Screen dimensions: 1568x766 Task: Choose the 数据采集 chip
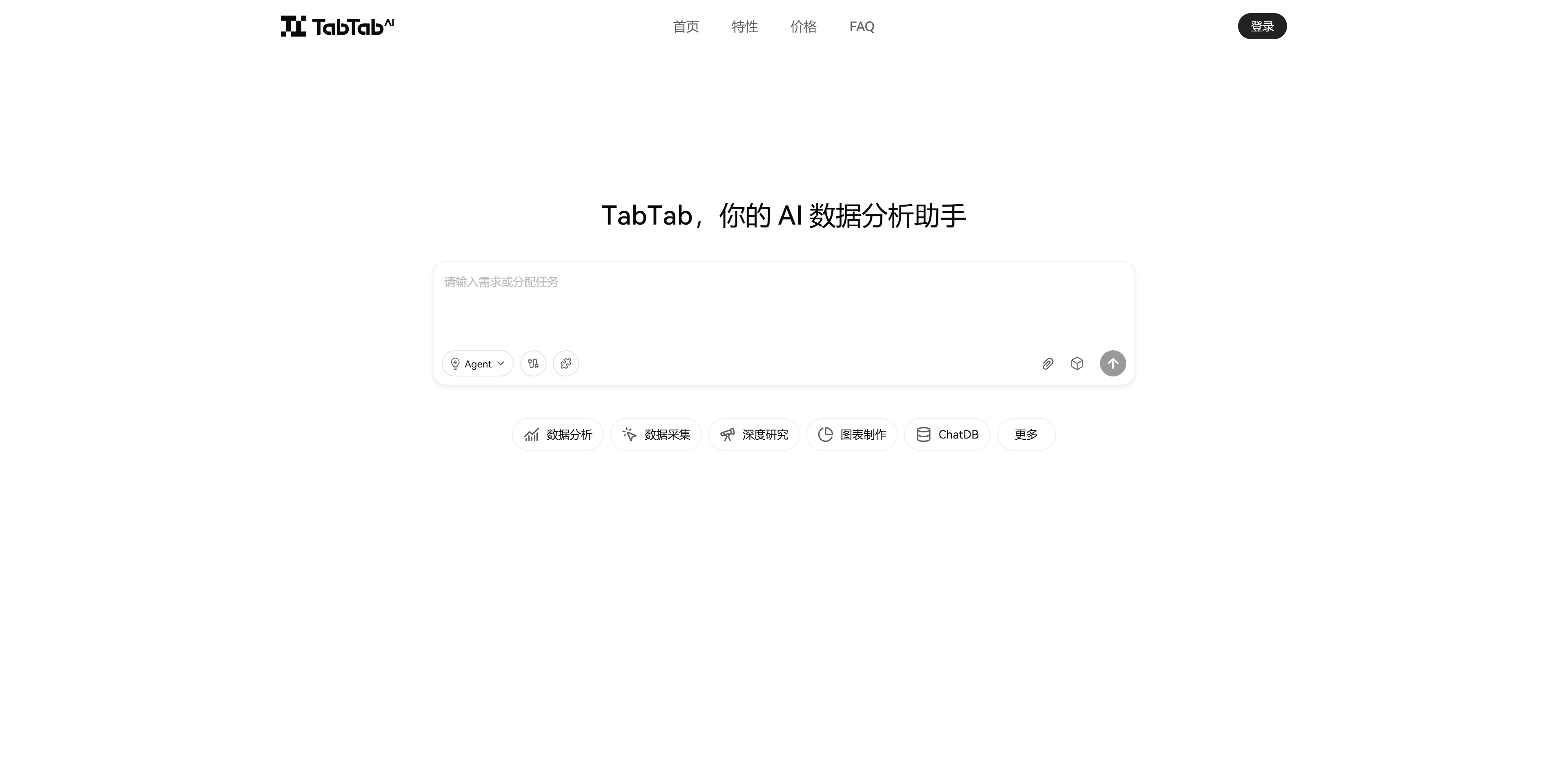tap(655, 434)
